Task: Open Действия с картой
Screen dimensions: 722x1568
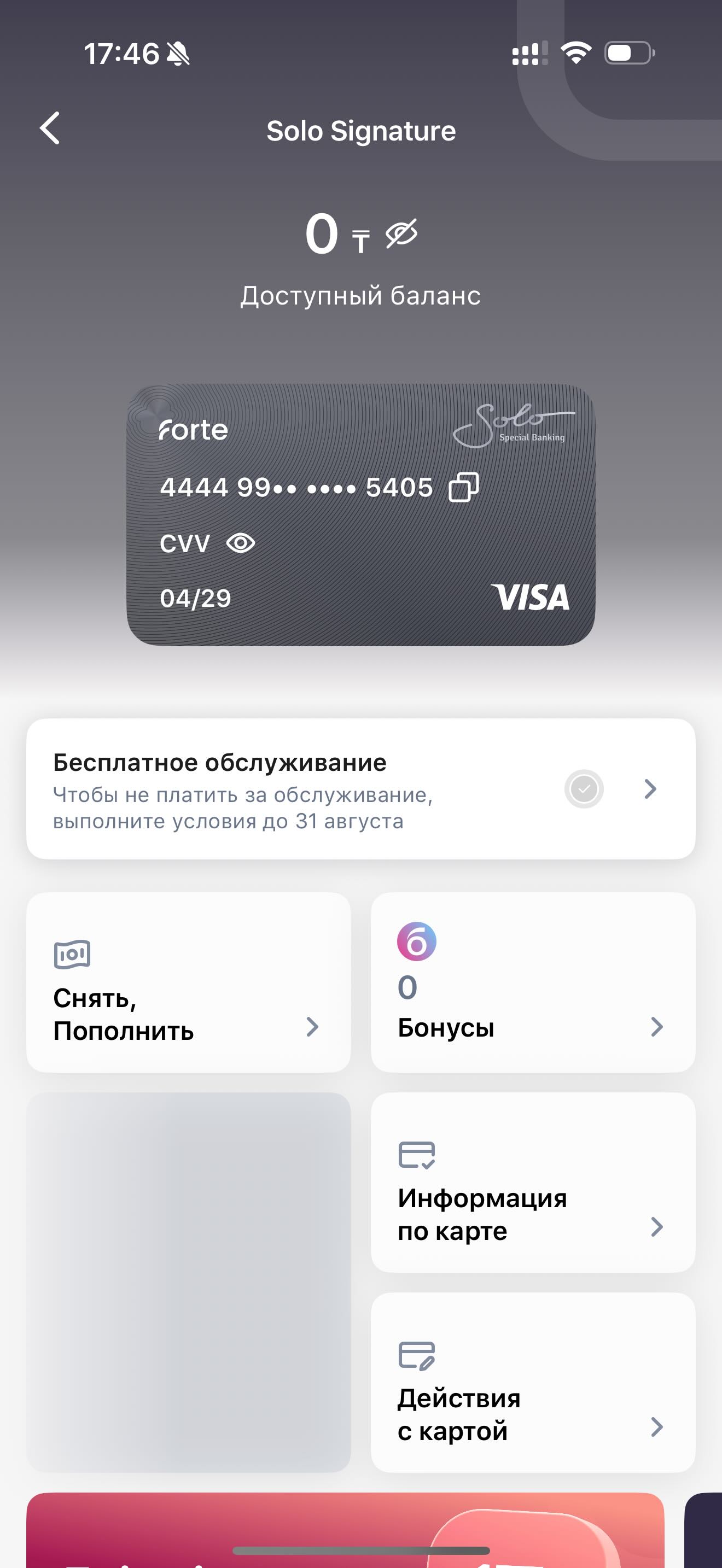Action: [533, 1382]
